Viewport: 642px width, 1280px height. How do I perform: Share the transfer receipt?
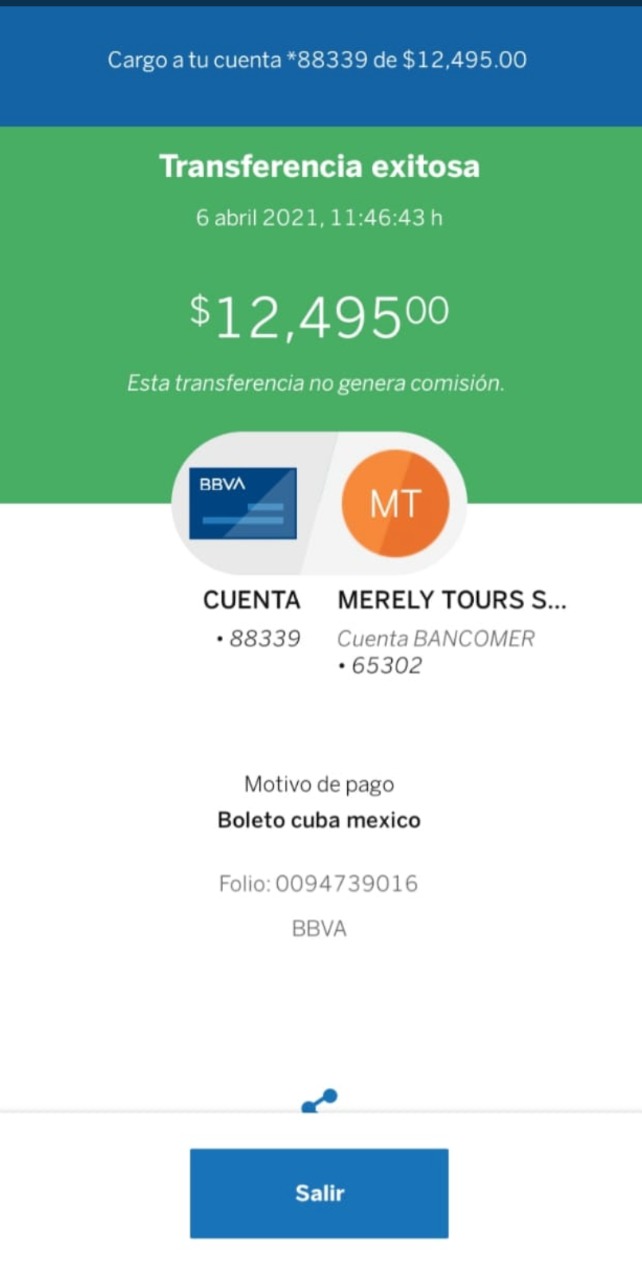pos(320,1101)
